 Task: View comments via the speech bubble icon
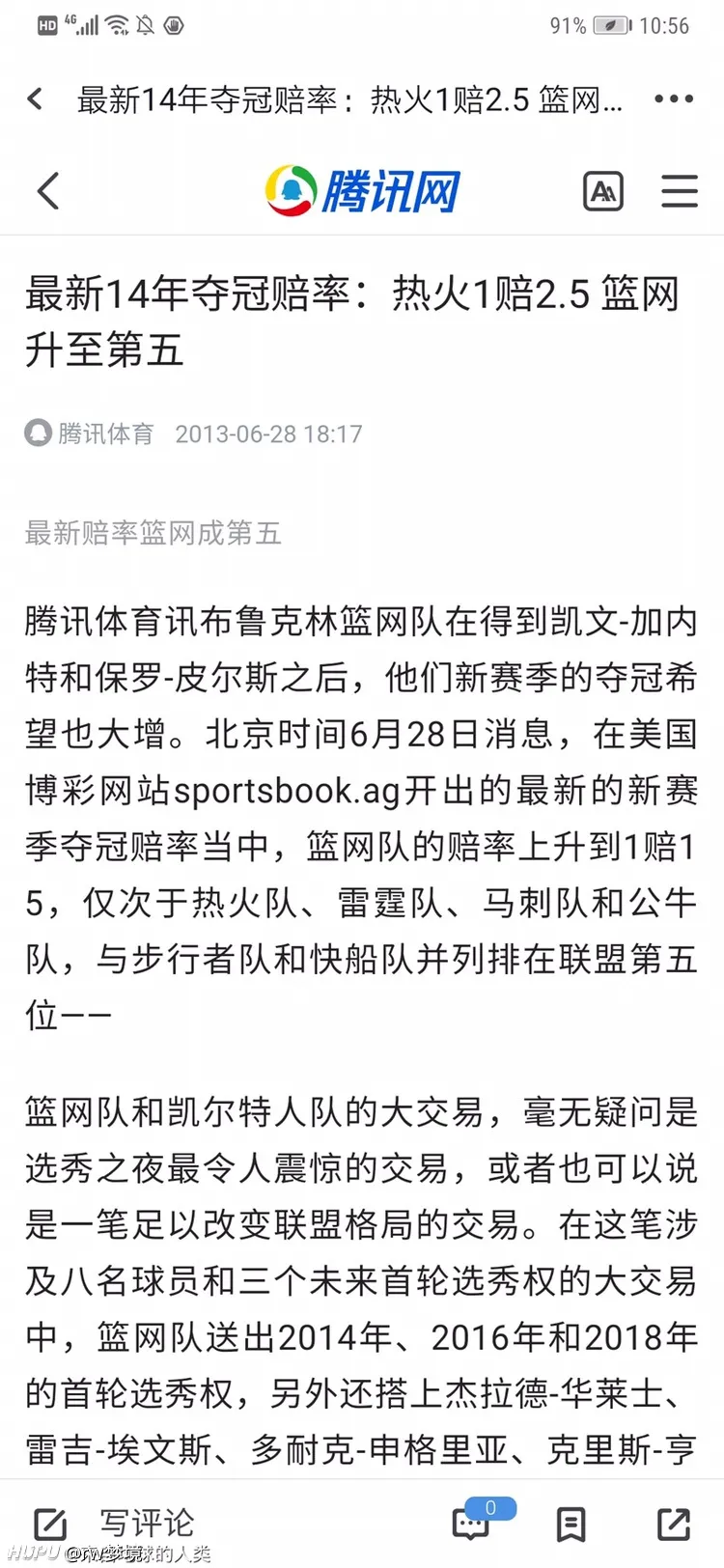pyautogui.click(x=473, y=1525)
